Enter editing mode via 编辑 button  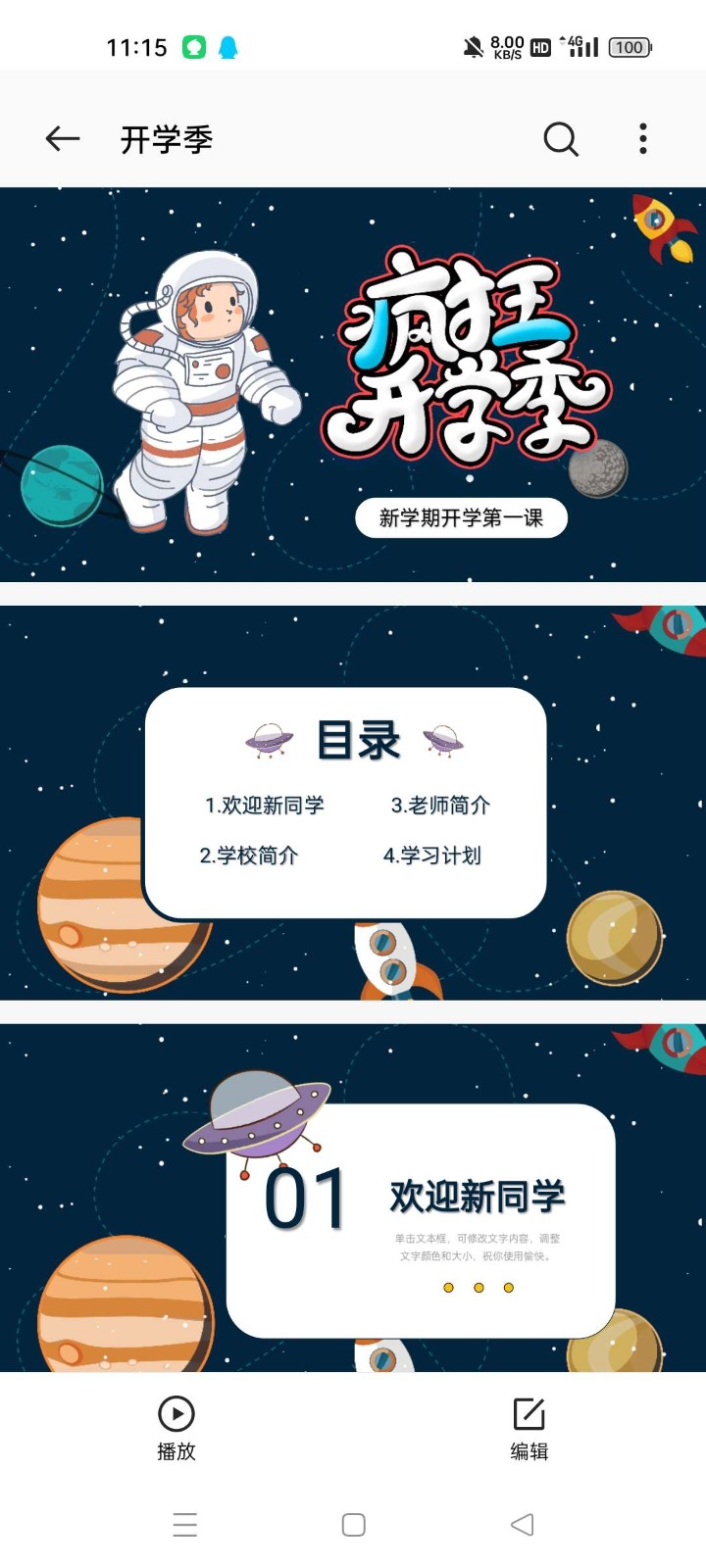529,1431
